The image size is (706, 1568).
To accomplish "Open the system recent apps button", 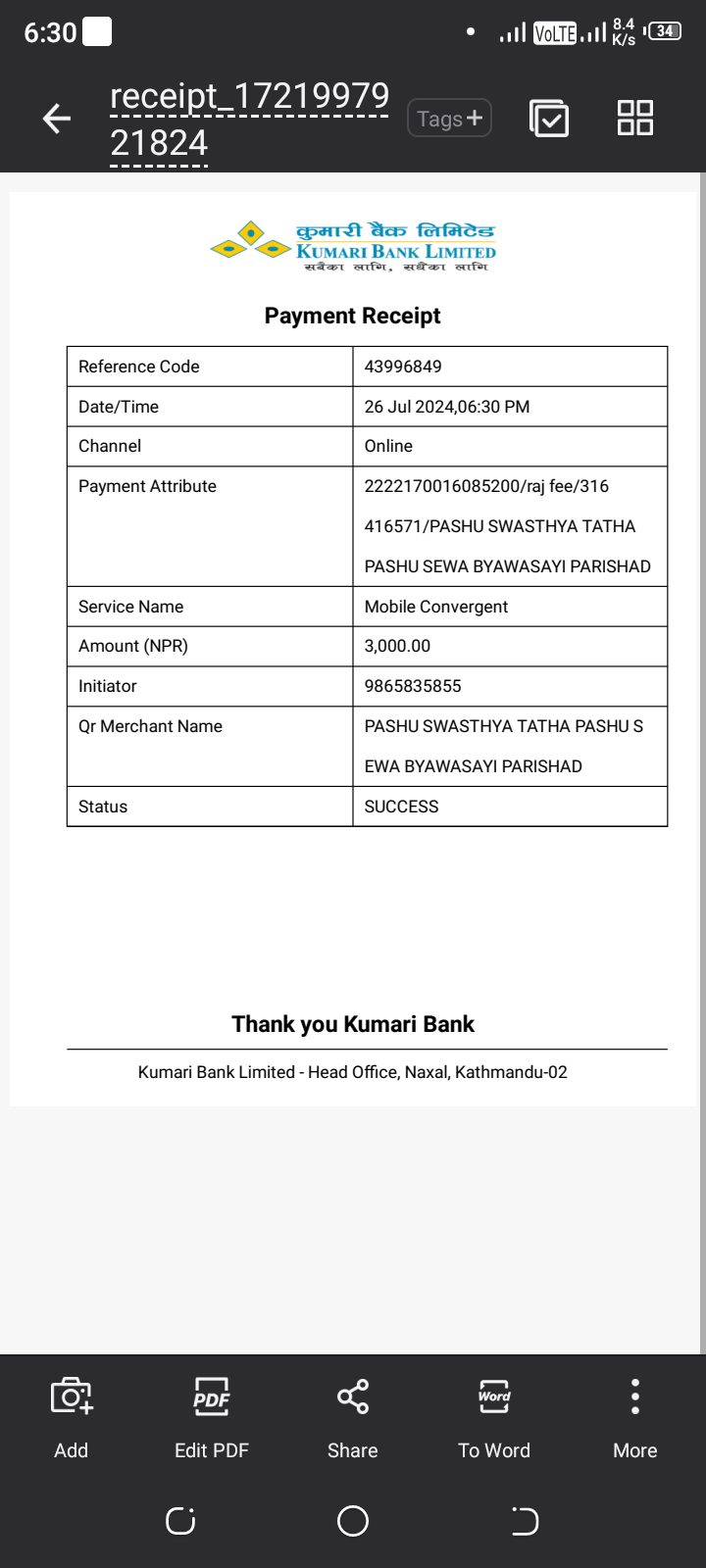I will point(180,1521).
